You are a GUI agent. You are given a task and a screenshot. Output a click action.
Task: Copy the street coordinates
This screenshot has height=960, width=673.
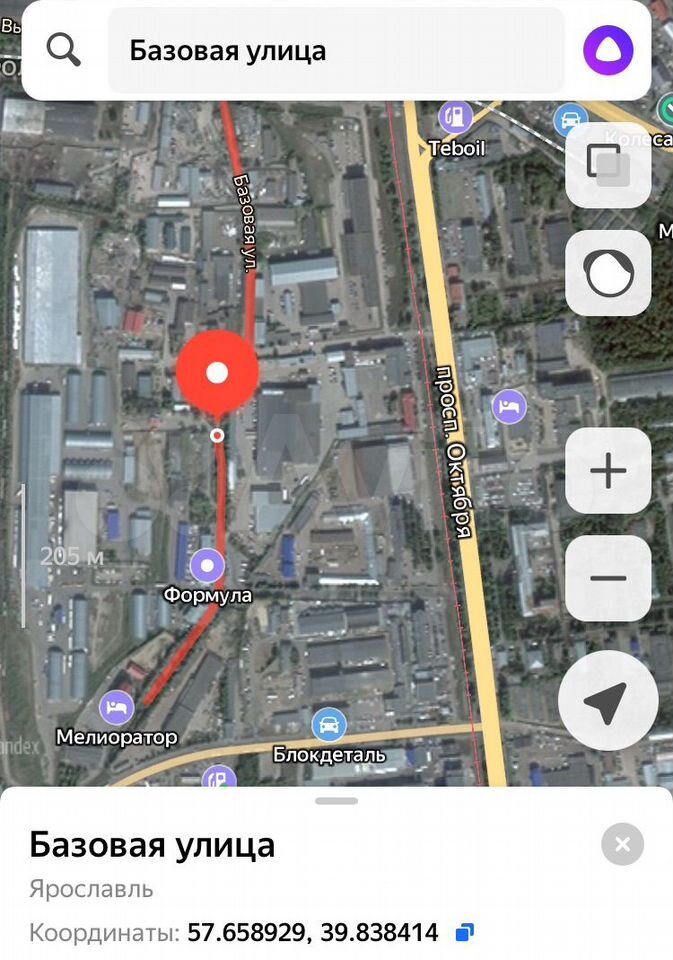[464, 933]
